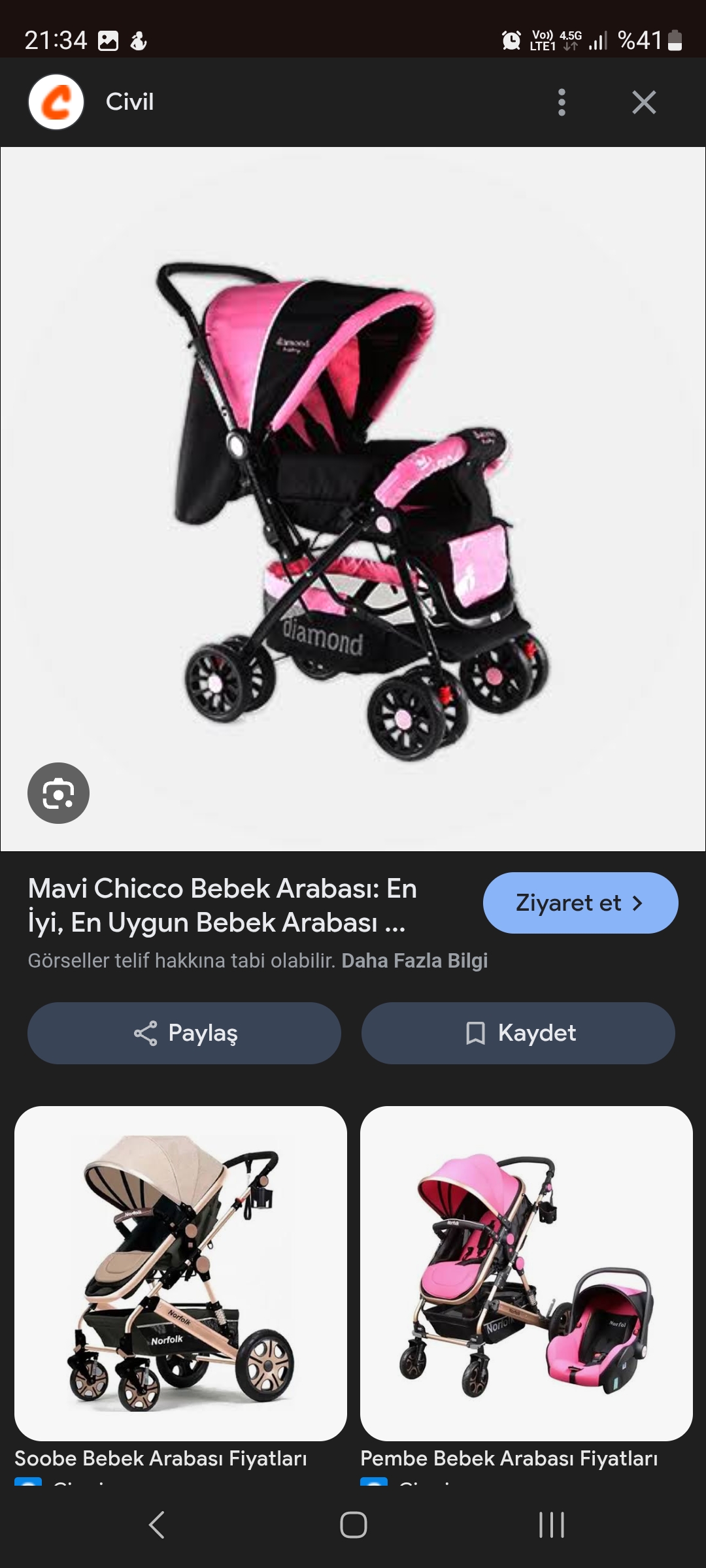
Task: Open the Soobe Bebek Arabası Fiyatları result
Action: pyautogui.click(x=180, y=1273)
